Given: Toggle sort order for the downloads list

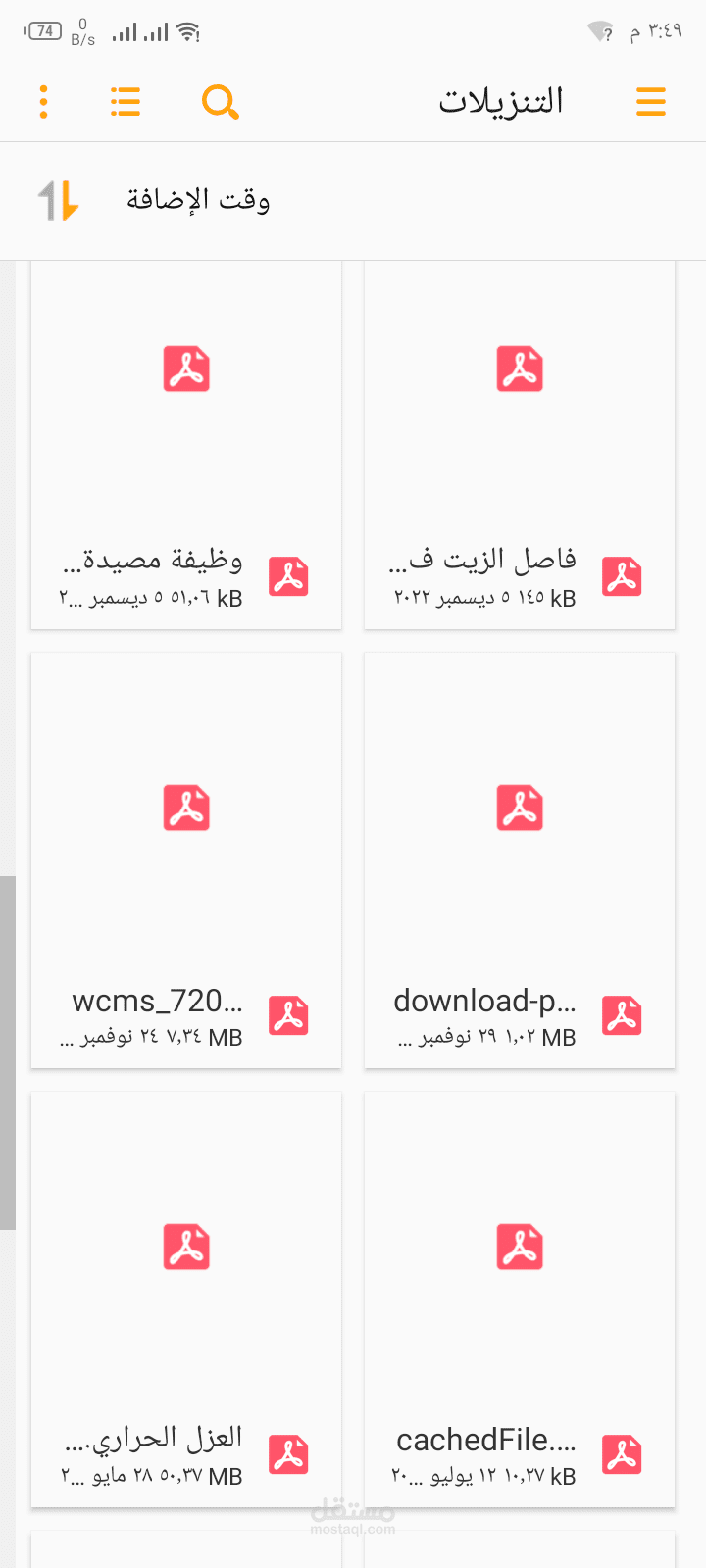Looking at the screenshot, I should tap(58, 200).
